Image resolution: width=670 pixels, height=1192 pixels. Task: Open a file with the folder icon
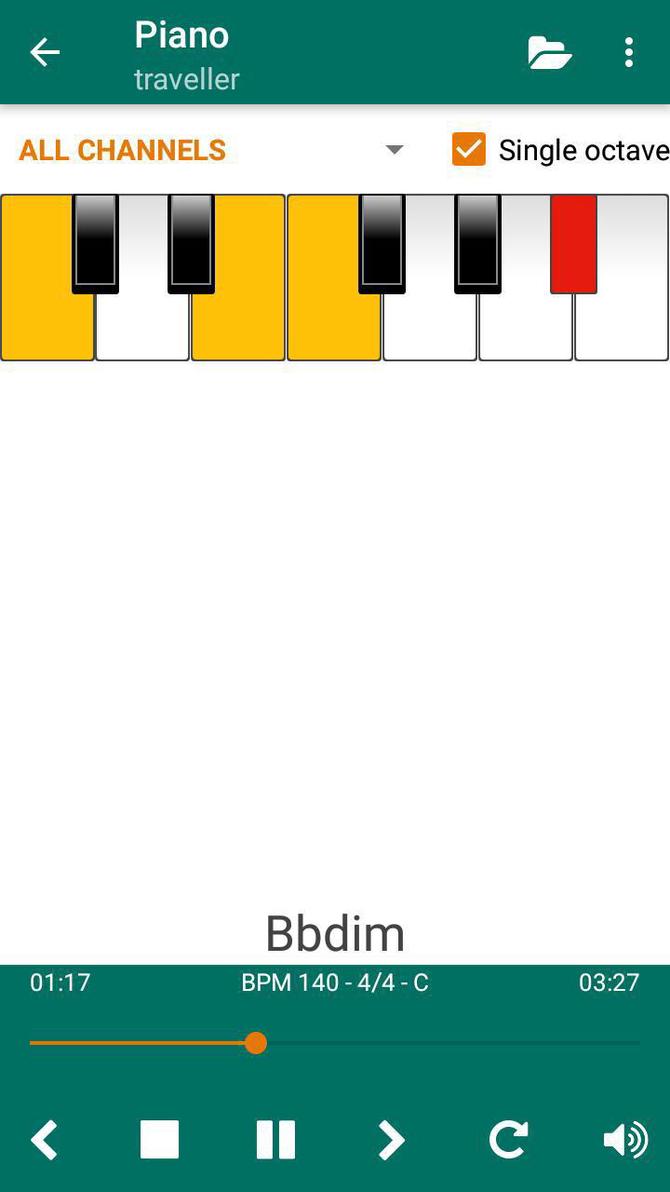[549, 52]
